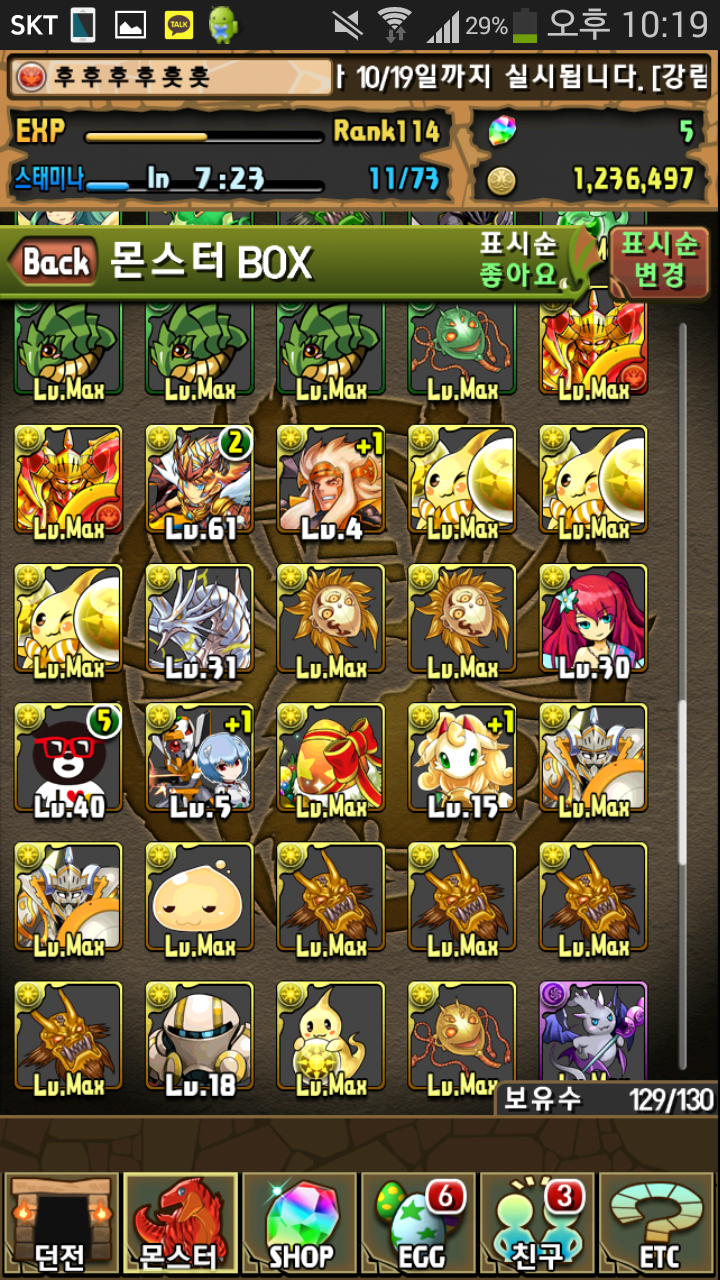Select the Lv.18 robot monster

pos(199,1036)
